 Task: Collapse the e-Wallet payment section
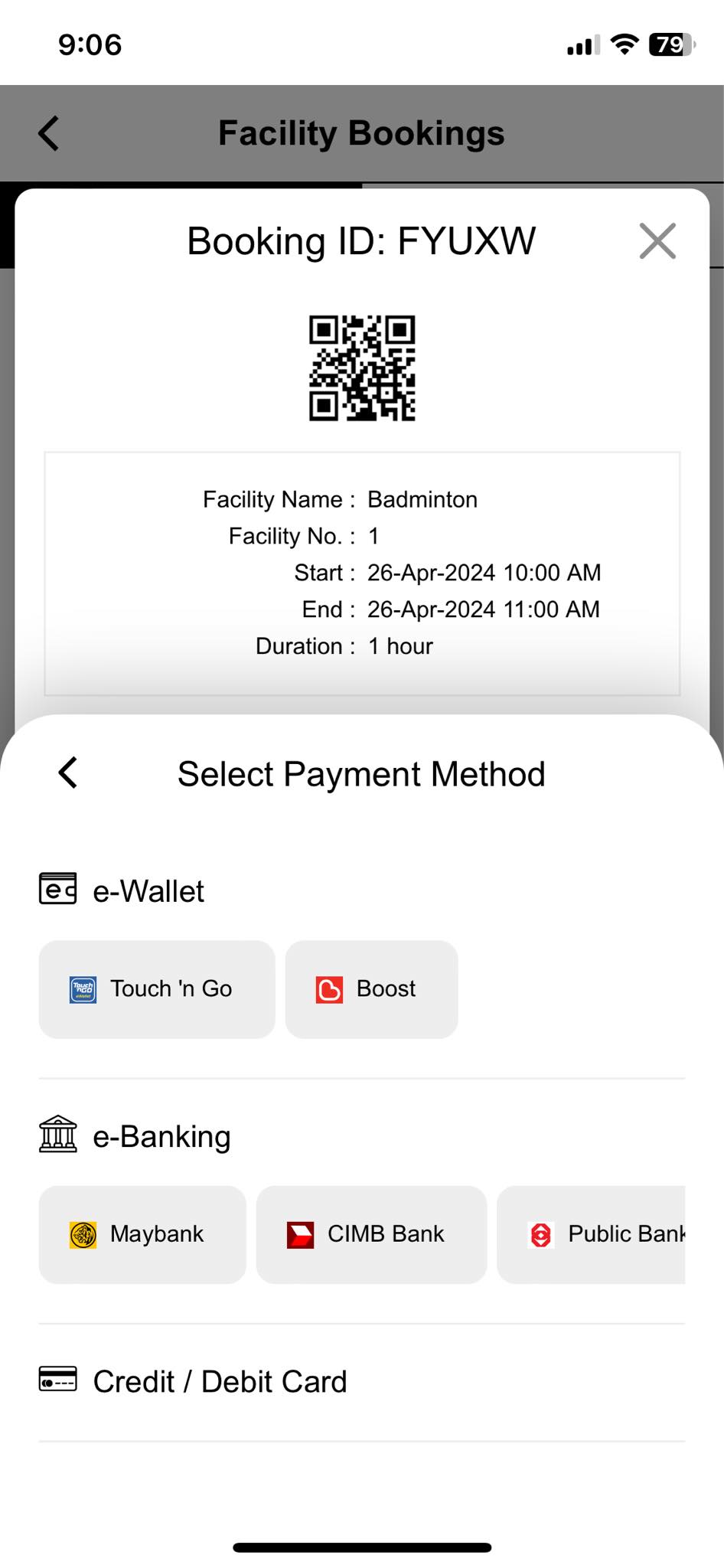click(147, 889)
